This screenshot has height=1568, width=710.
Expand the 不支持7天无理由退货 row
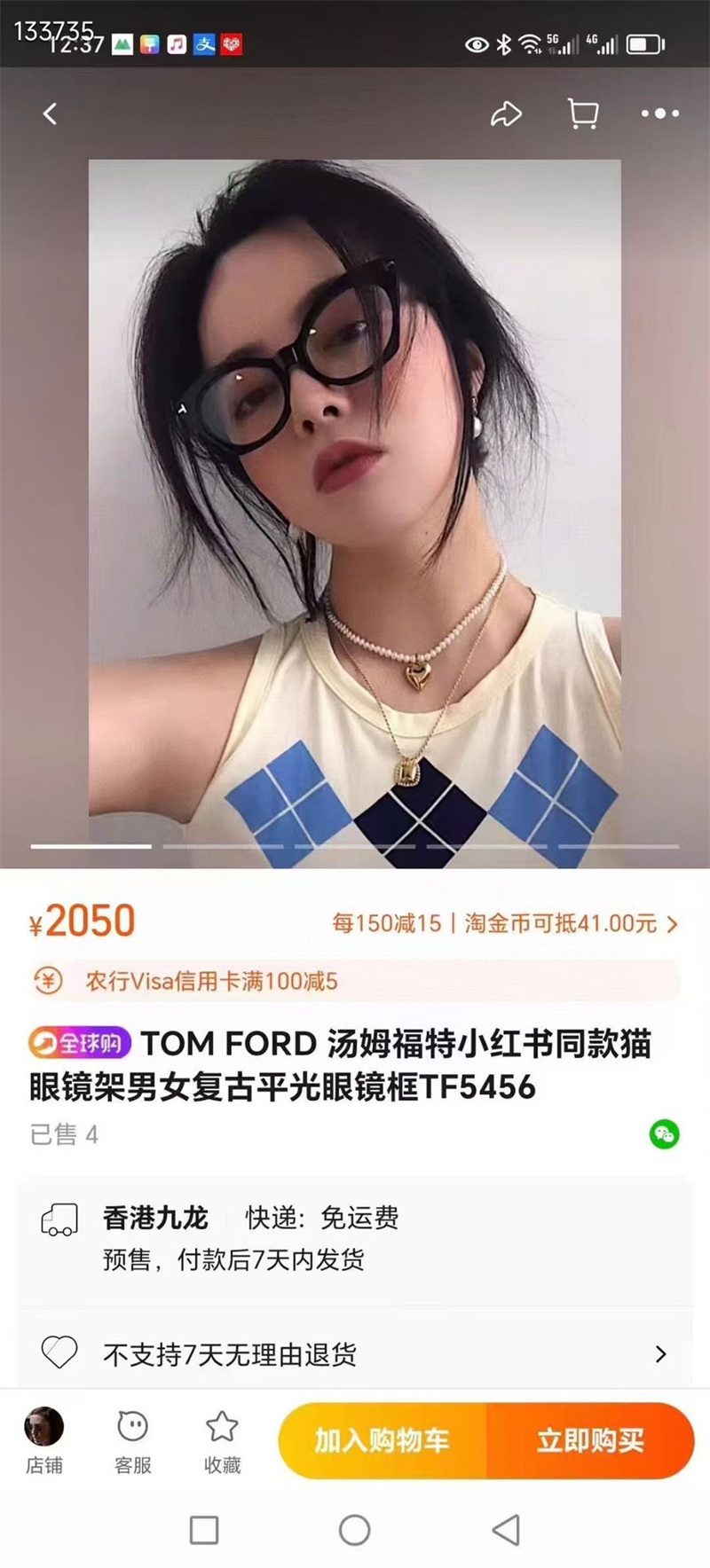point(355,1354)
